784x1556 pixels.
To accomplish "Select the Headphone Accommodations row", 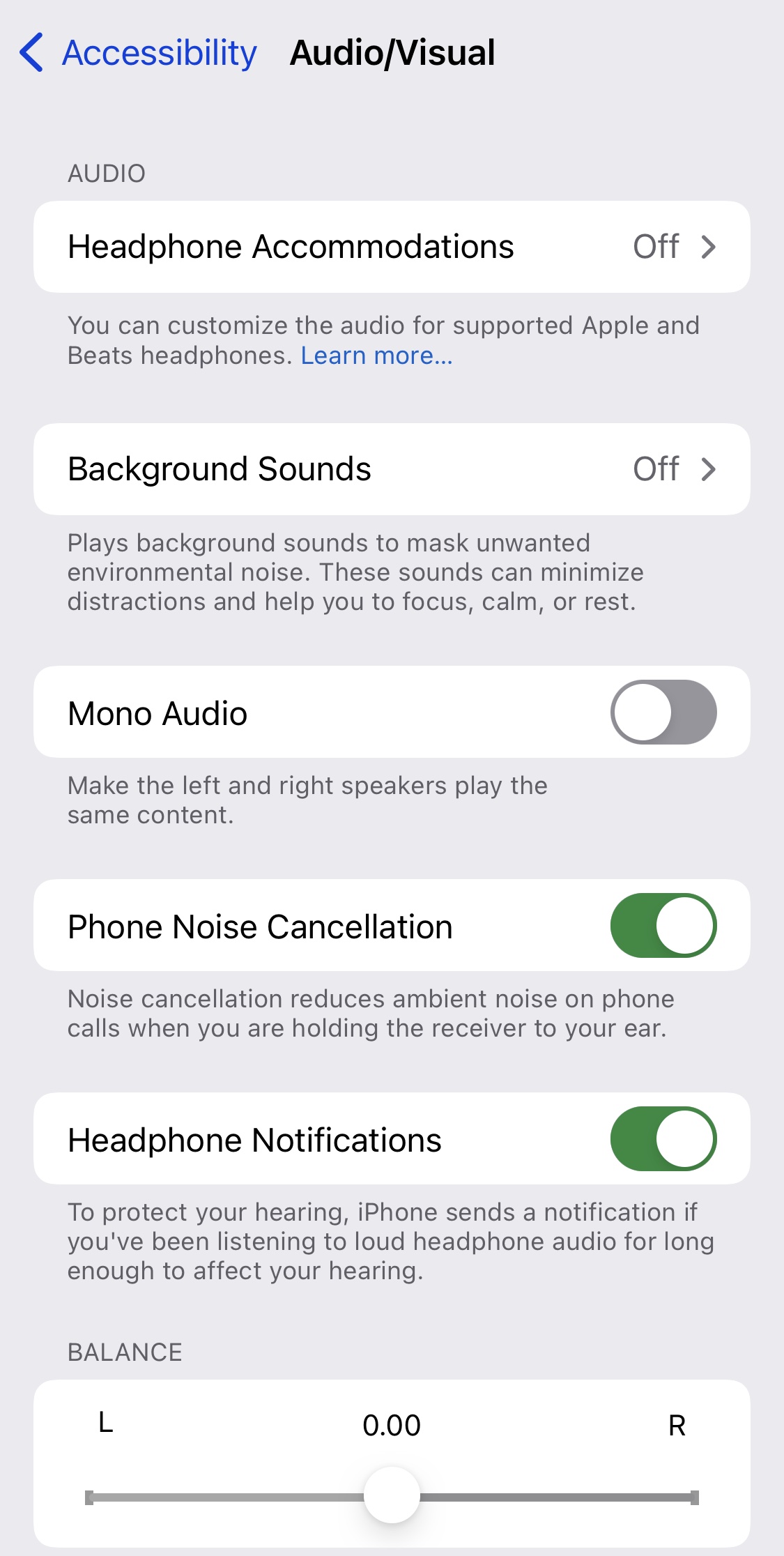I will (x=291, y=246).
